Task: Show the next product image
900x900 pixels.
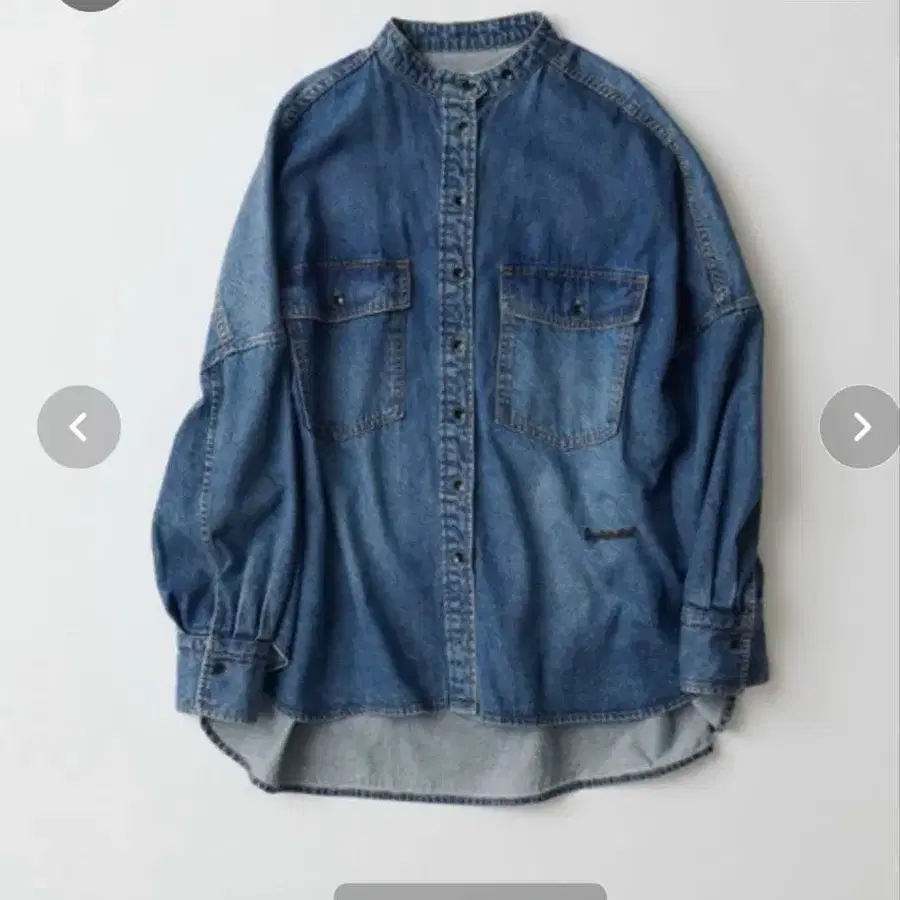Action: (x=860, y=427)
